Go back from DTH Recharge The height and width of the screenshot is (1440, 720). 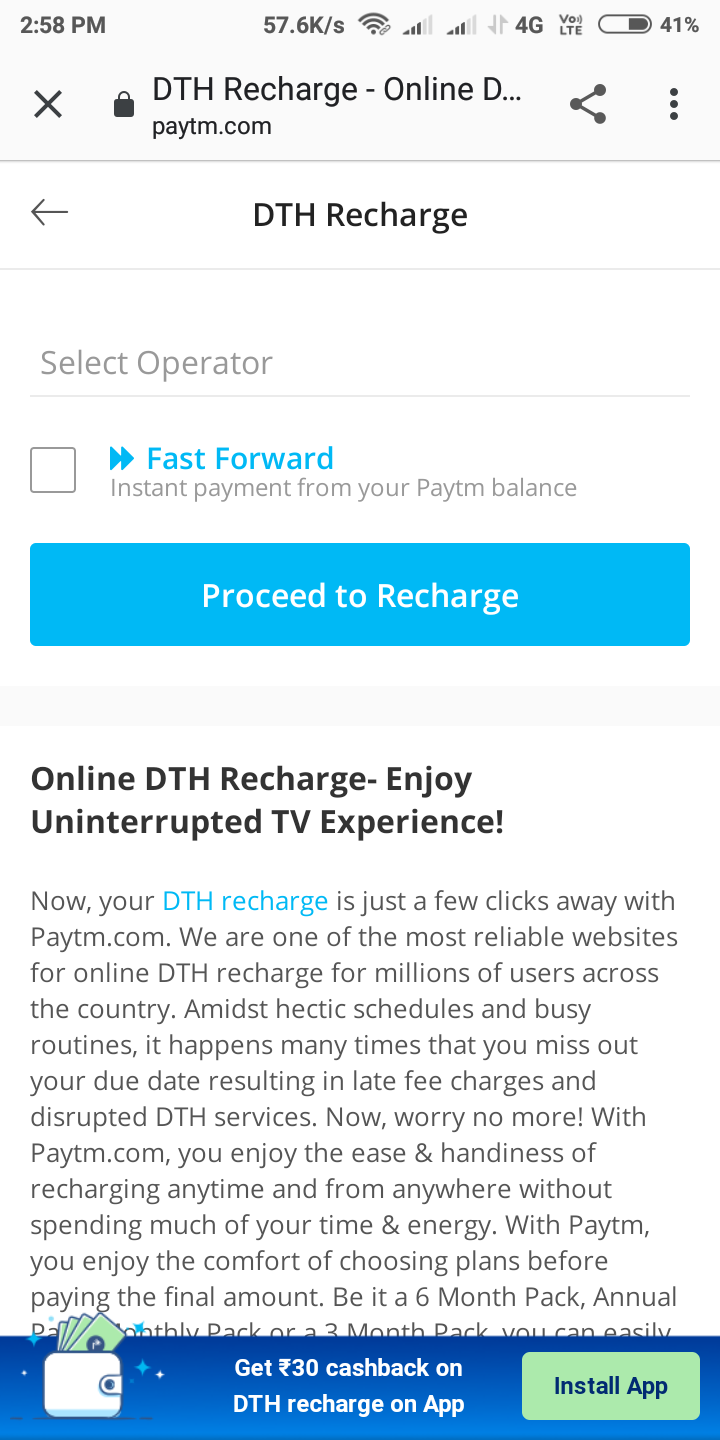(49, 212)
